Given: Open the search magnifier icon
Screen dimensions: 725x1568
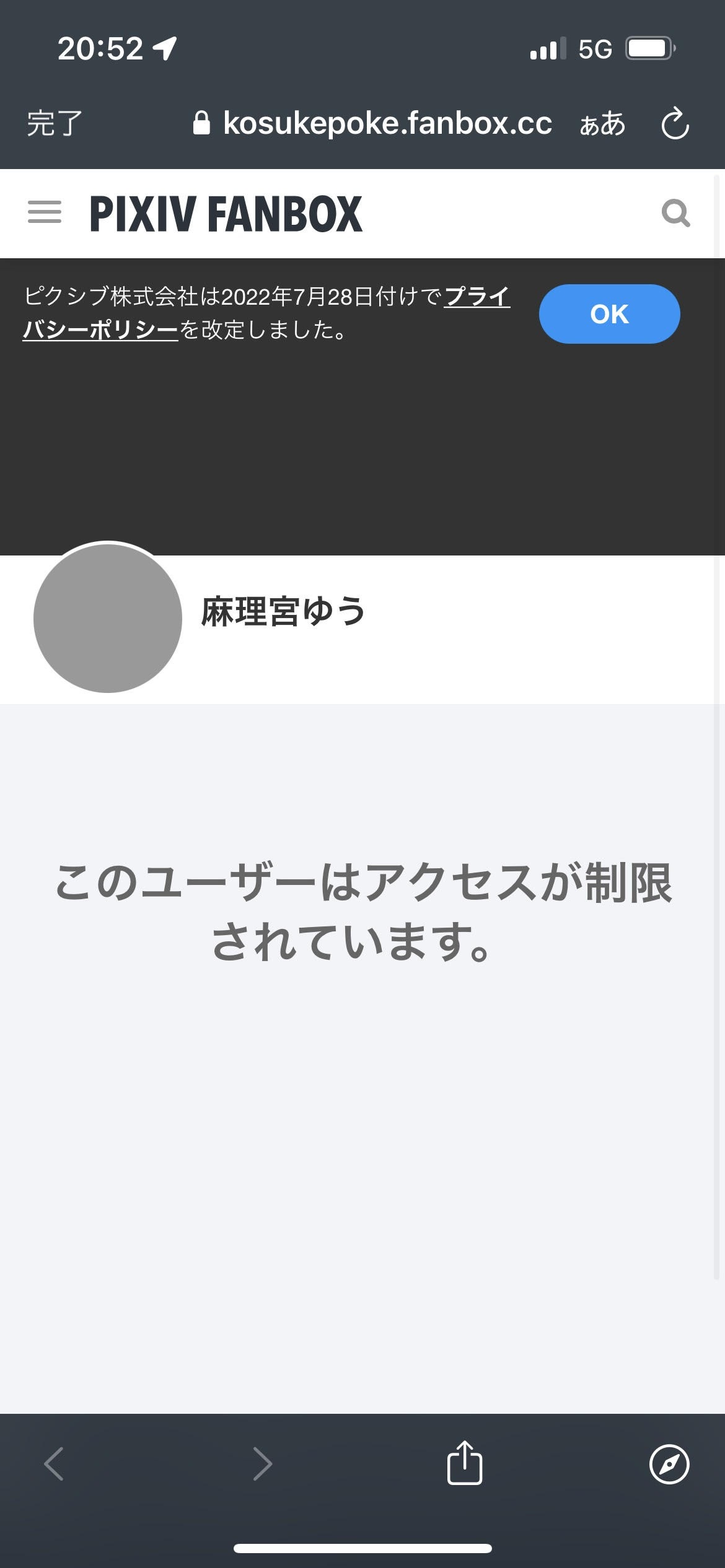Looking at the screenshot, I should (x=675, y=214).
